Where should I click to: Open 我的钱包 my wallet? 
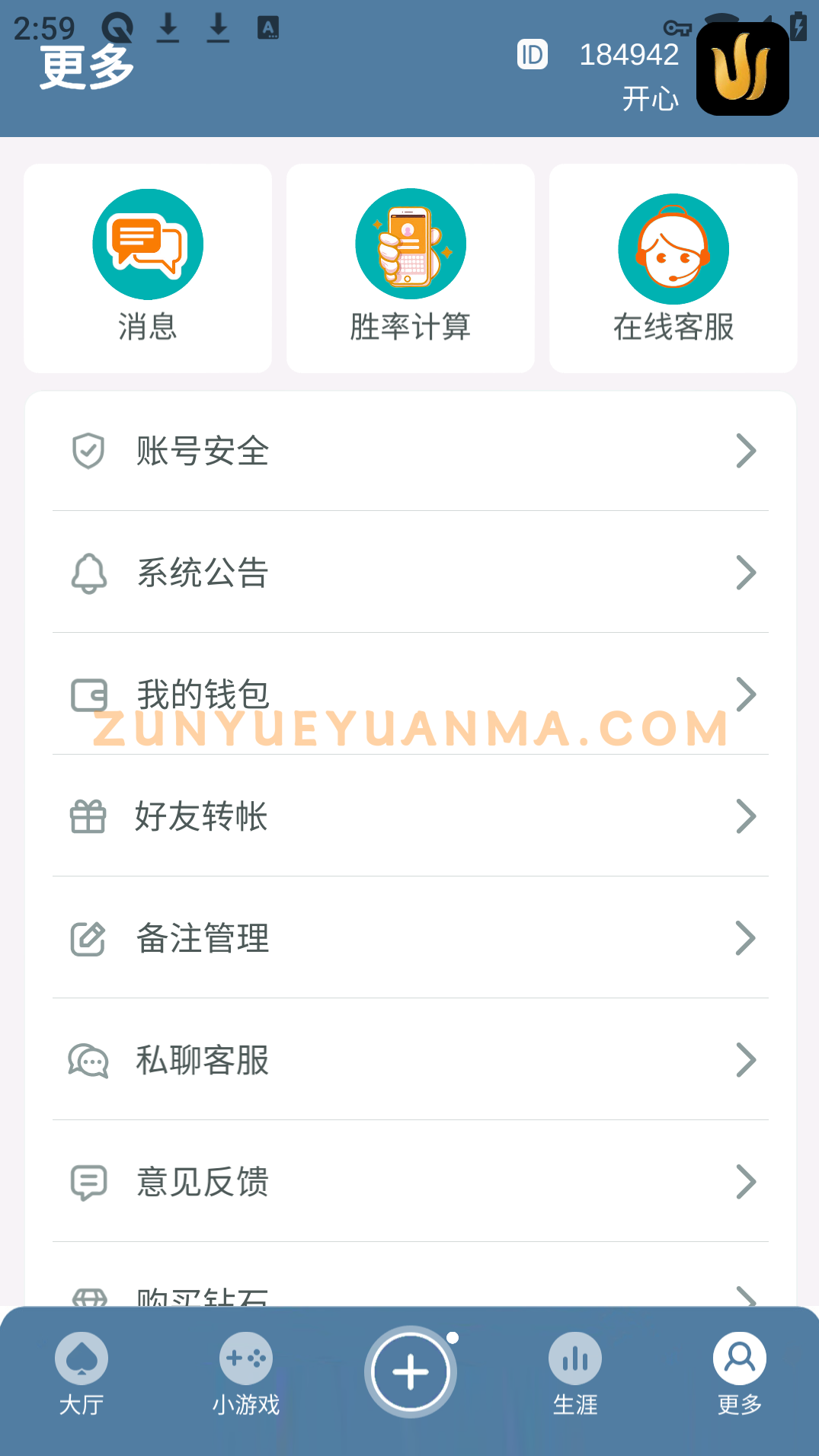coord(411,694)
